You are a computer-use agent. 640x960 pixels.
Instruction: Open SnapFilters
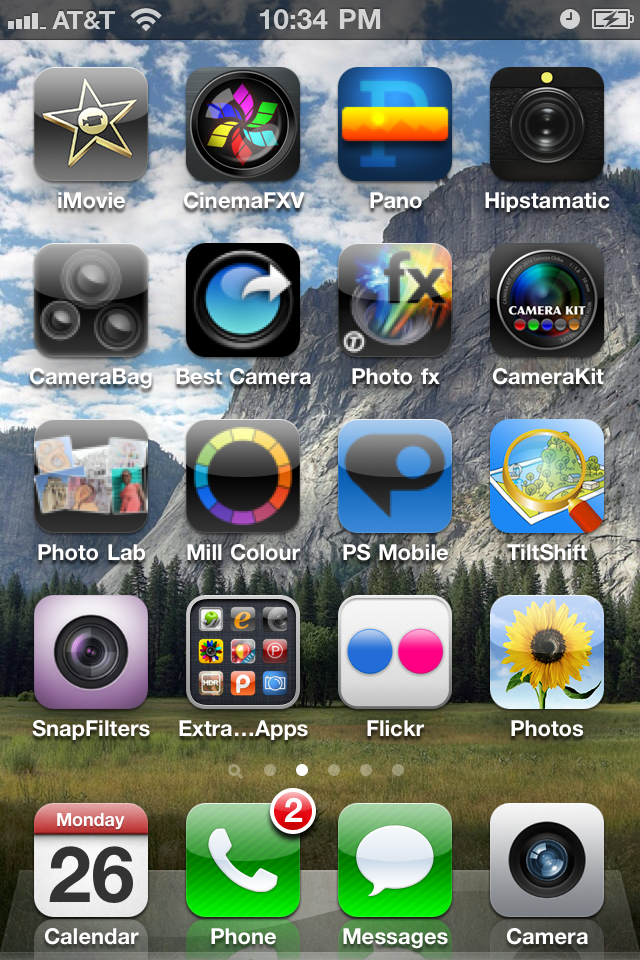pyautogui.click(x=91, y=652)
